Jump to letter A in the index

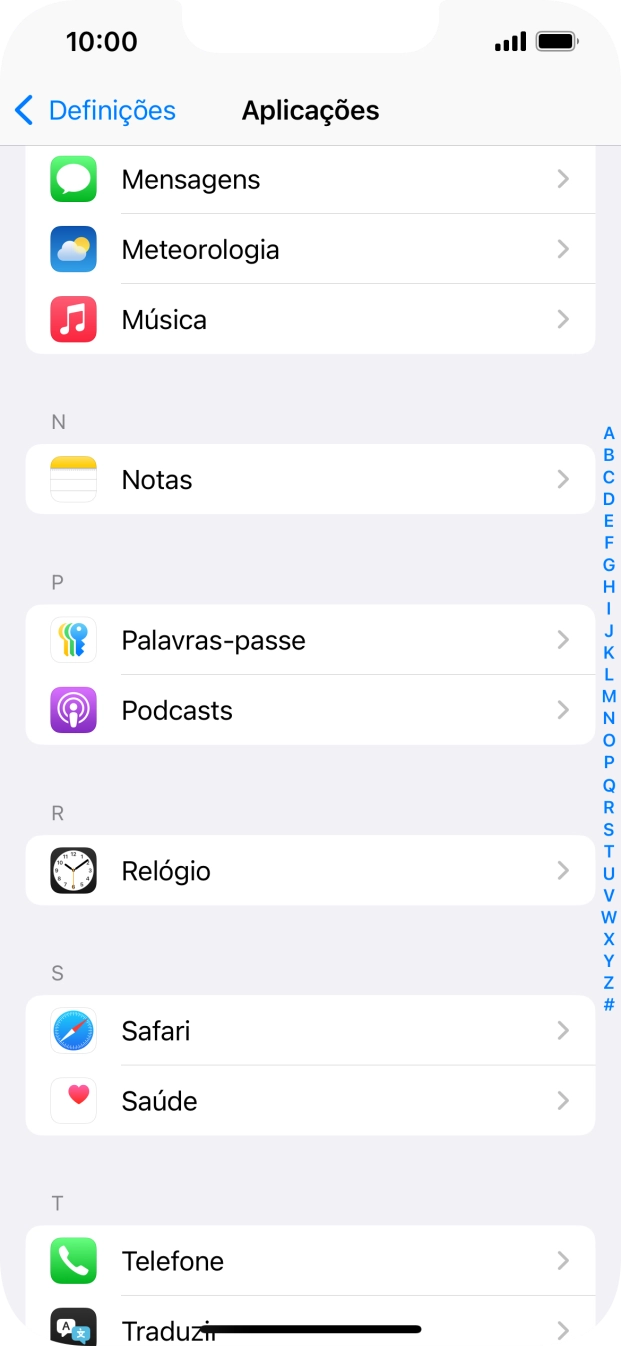click(x=608, y=433)
